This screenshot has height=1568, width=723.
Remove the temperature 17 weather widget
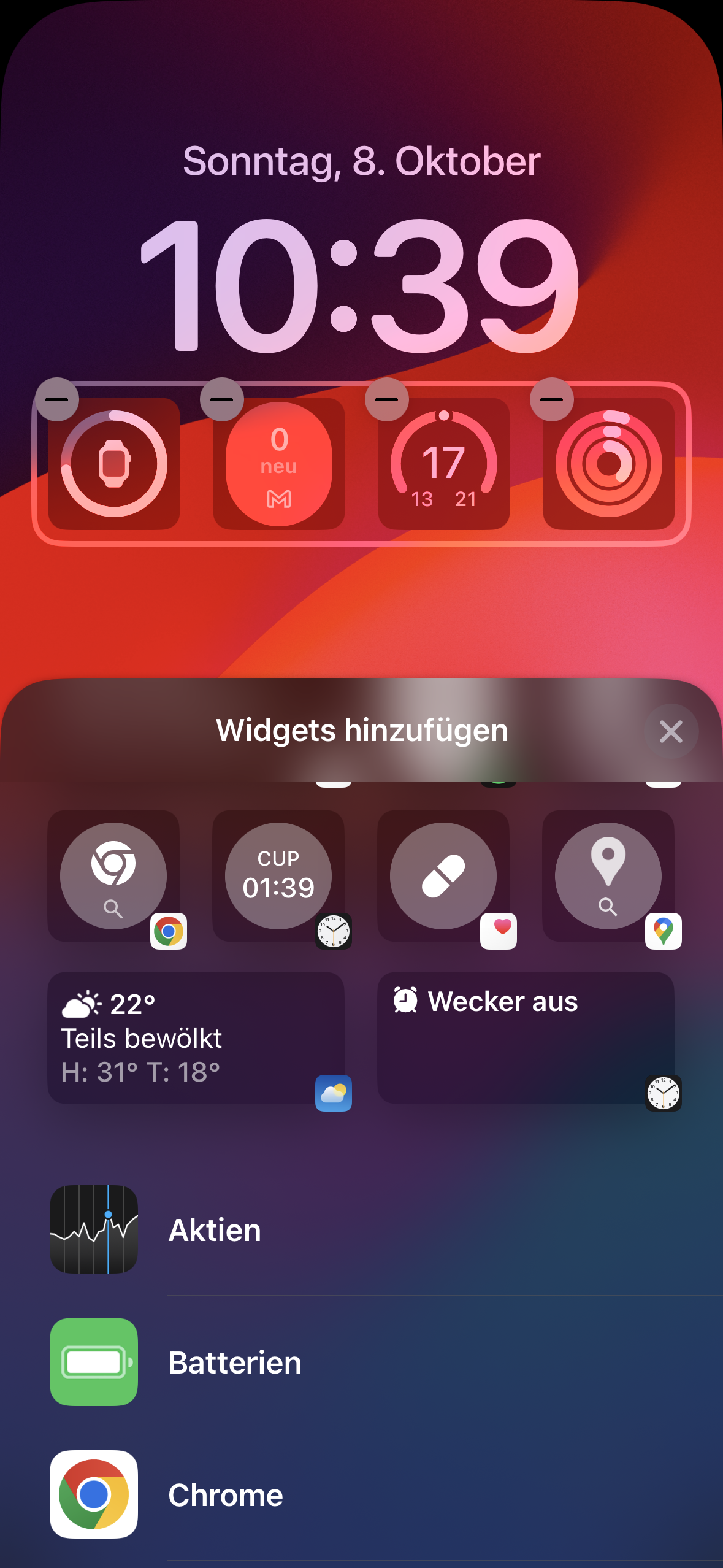(x=387, y=399)
